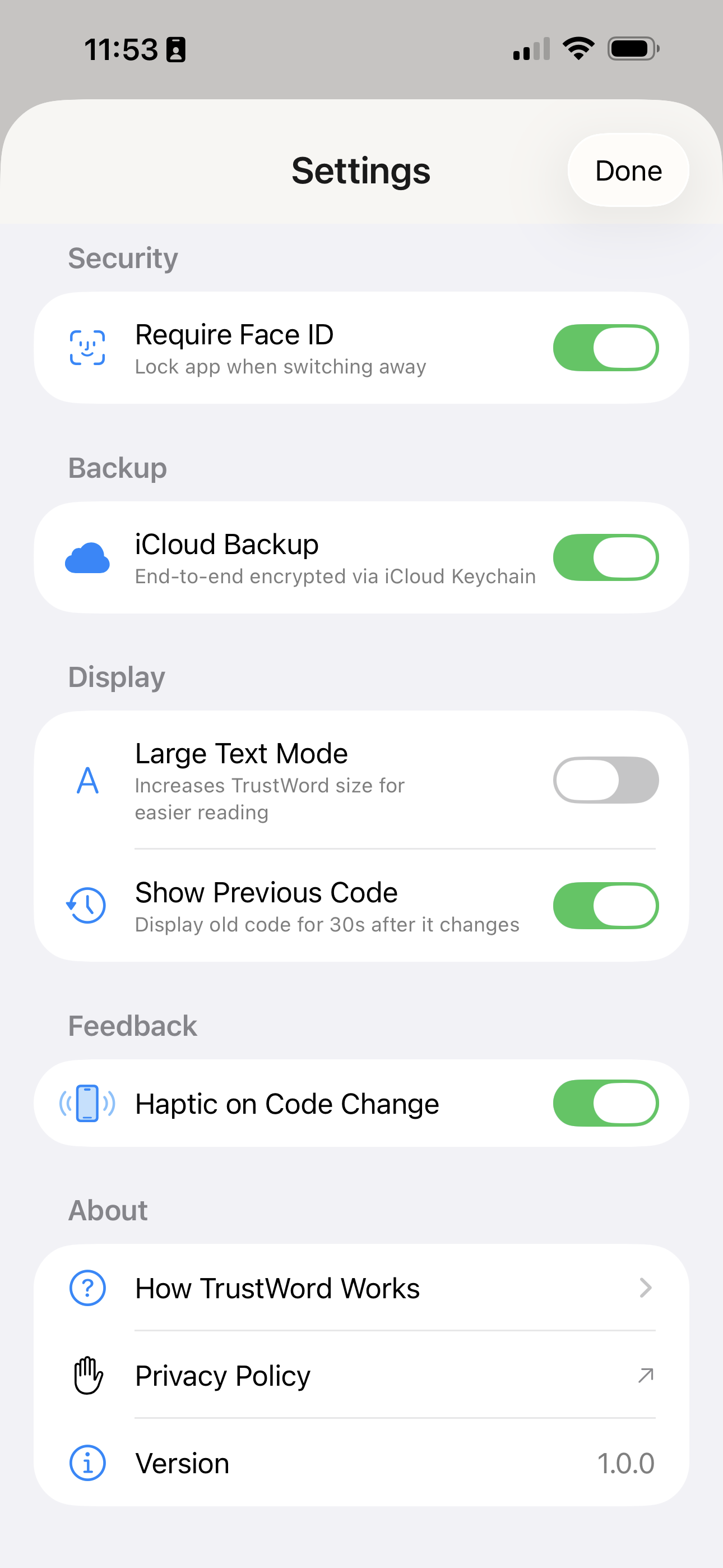Click the external link arrow on Privacy Policy
Viewport: 723px width, 1568px height.
coord(645,1375)
